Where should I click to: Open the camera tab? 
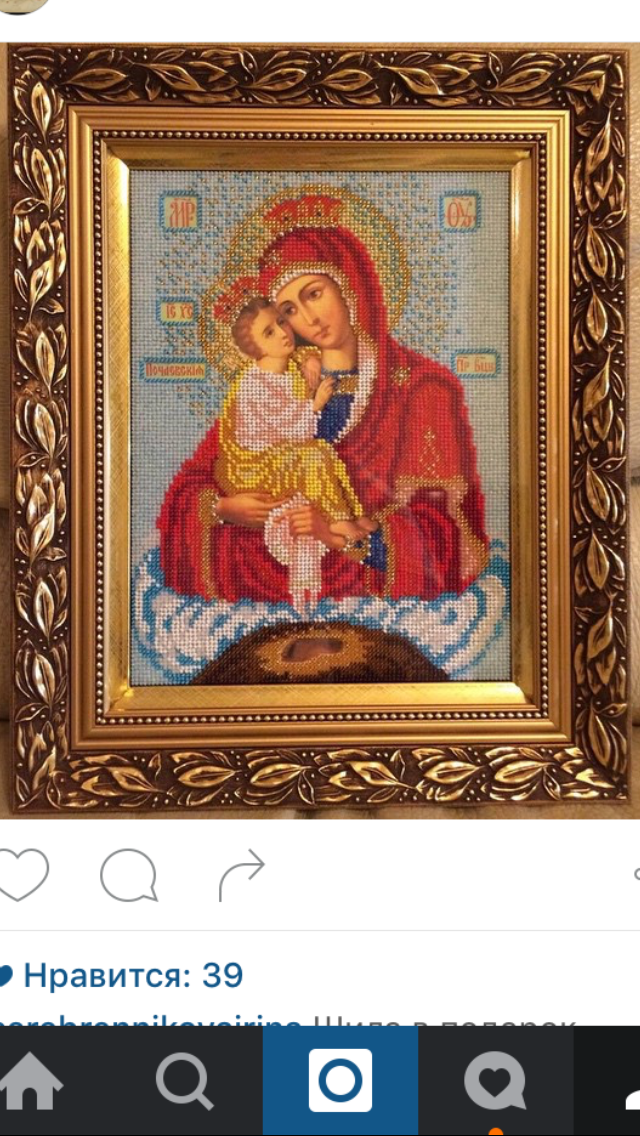(x=340, y=1081)
